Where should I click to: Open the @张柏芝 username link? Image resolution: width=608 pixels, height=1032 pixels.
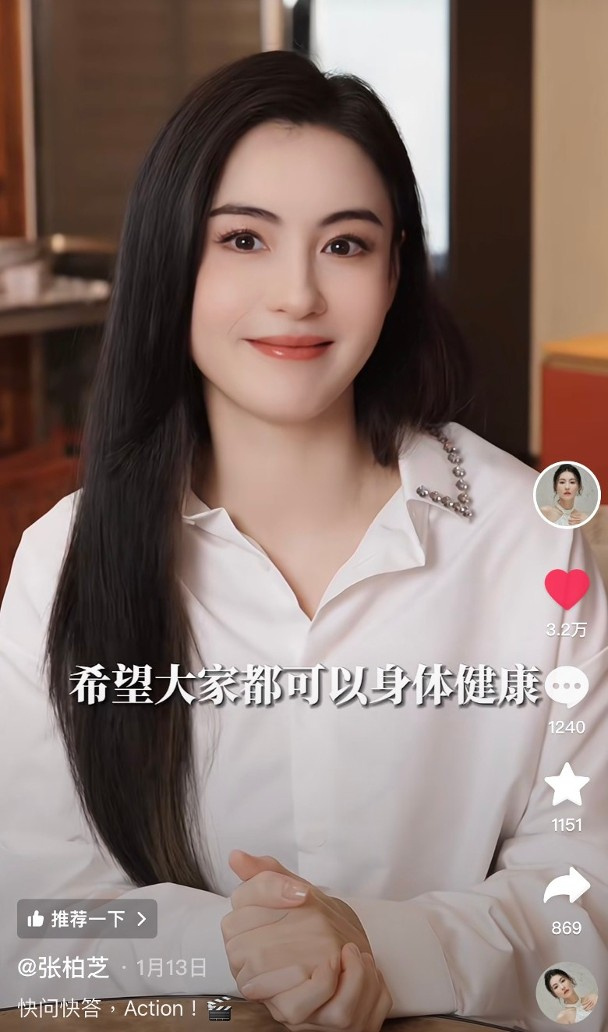(63, 967)
